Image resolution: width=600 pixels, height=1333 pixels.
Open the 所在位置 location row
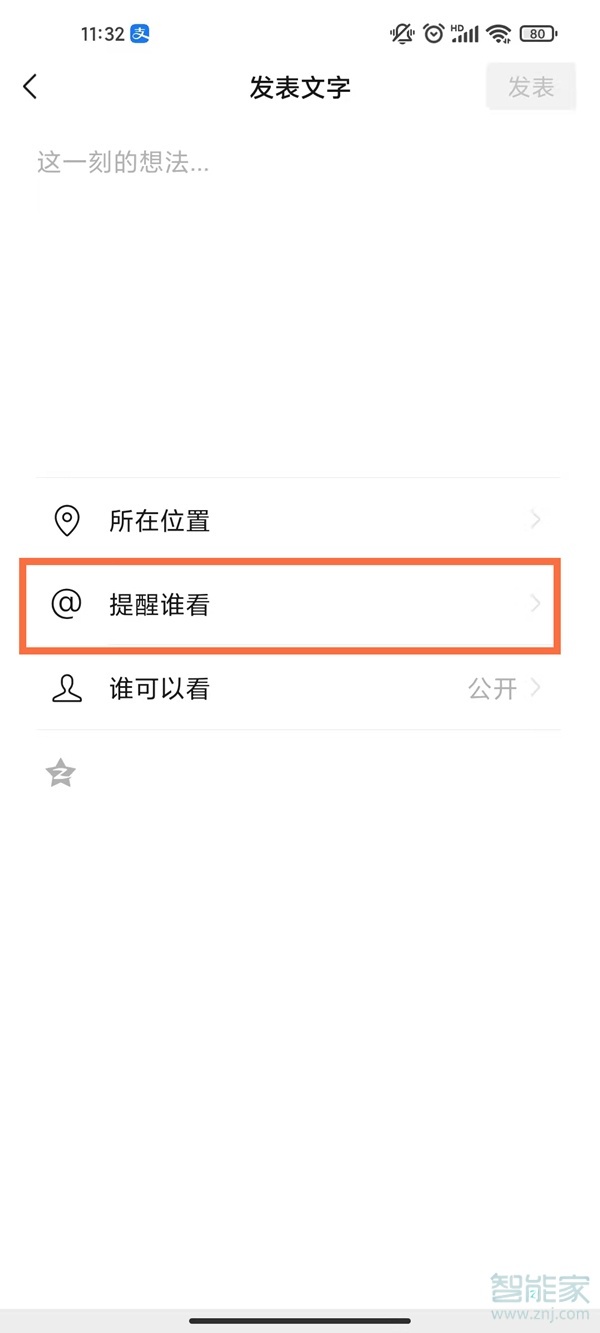click(x=298, y=520)
